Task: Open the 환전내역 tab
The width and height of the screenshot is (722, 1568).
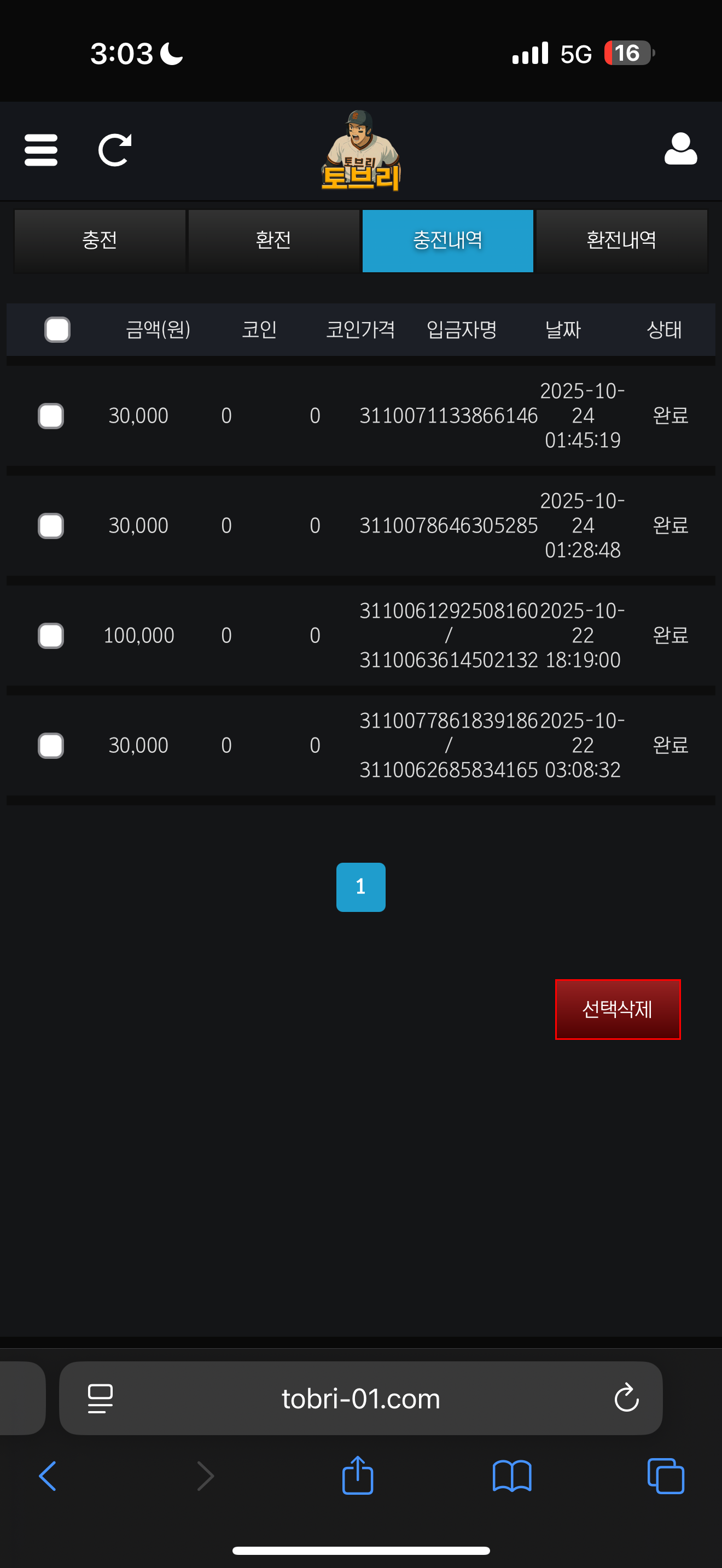Action: click(x=621, y=241)
